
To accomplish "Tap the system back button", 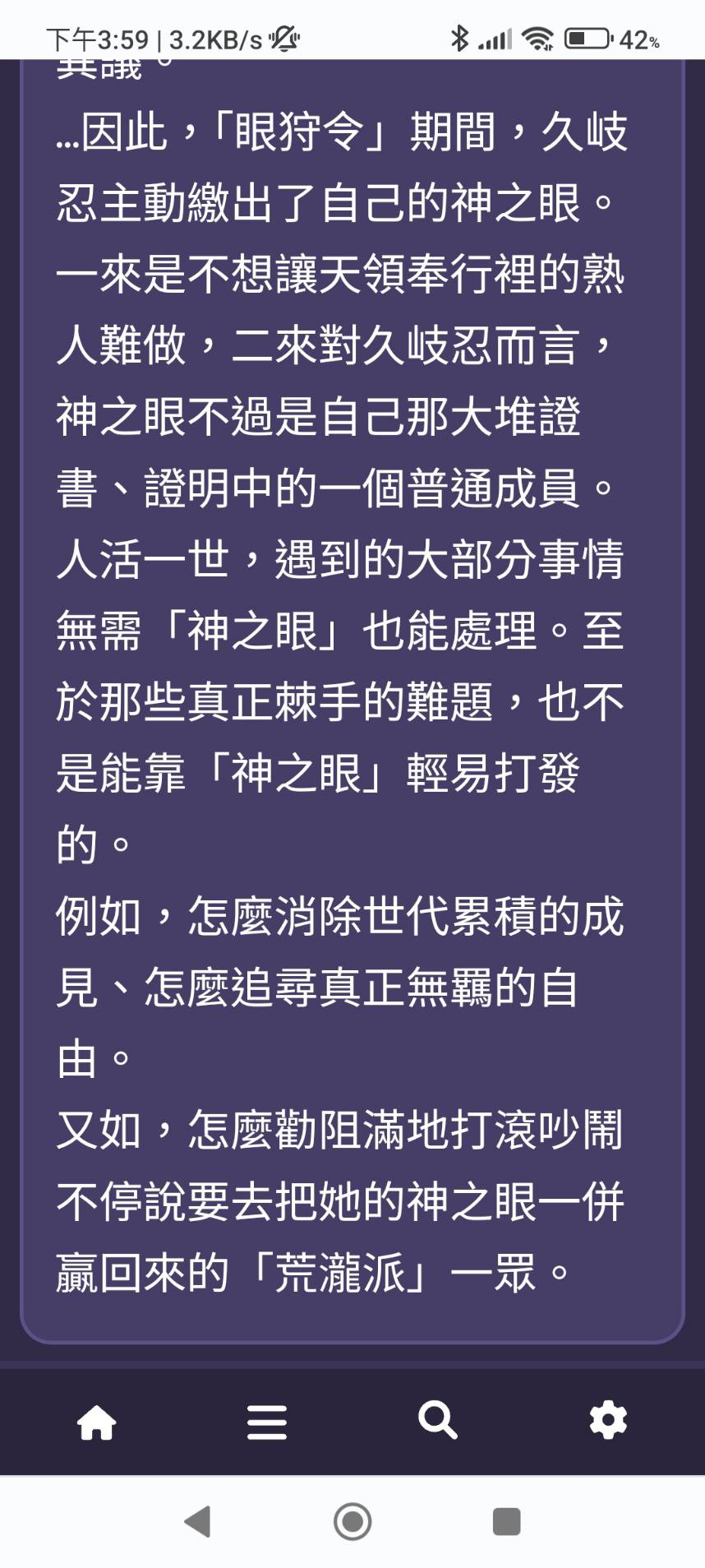I will point(198,1522).
